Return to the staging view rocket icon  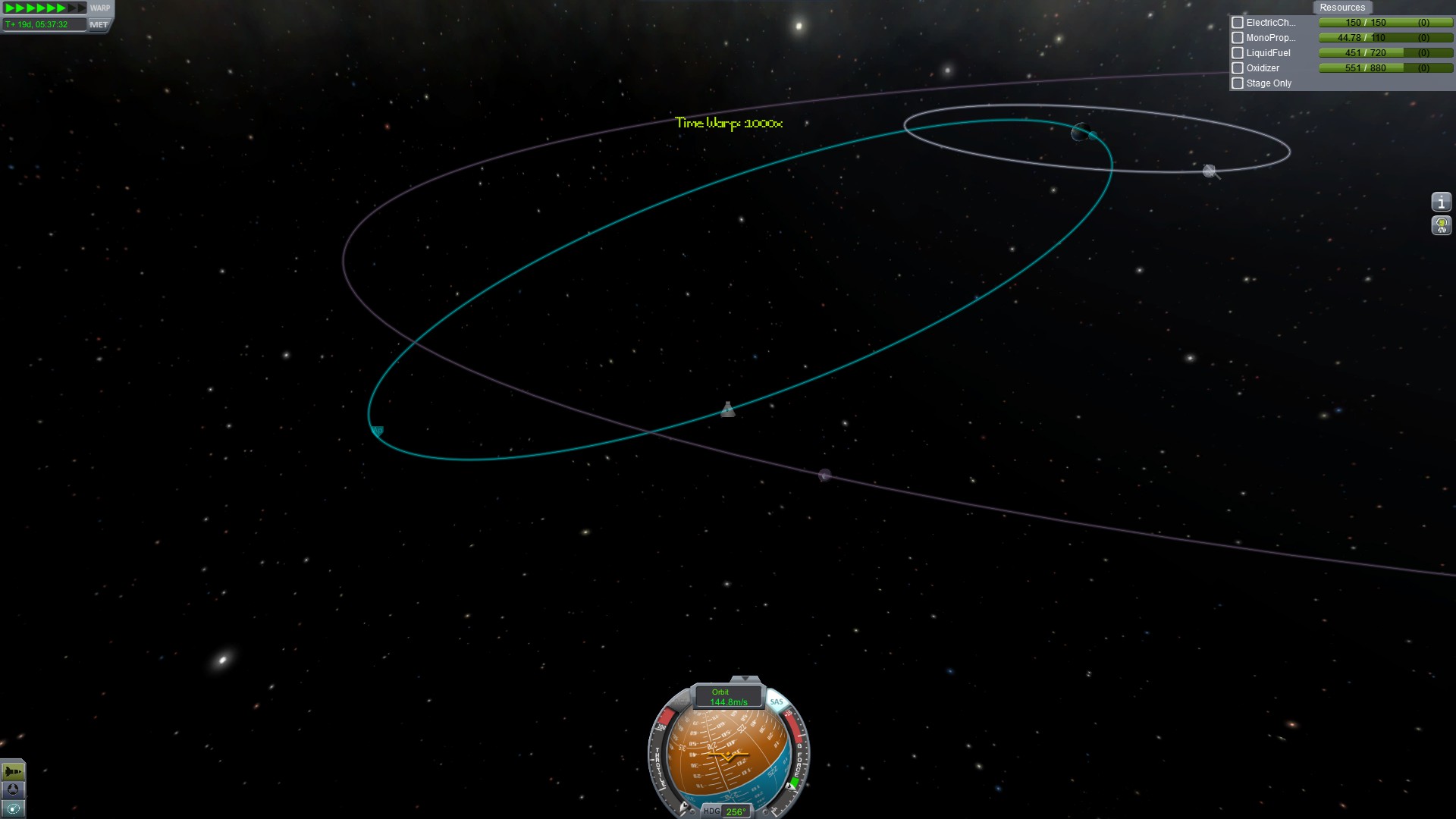point(13,771)
